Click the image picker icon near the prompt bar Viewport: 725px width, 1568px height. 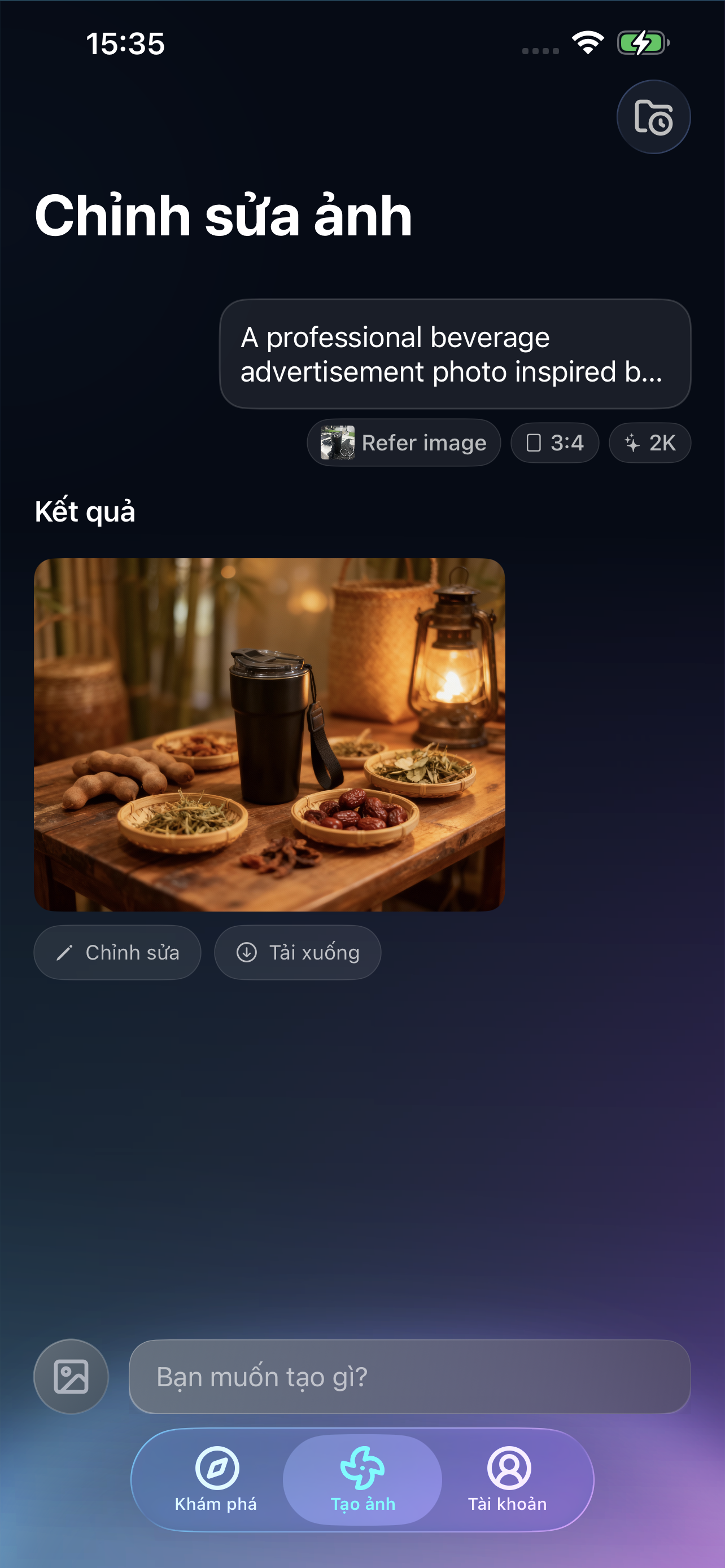point(70,1376)
